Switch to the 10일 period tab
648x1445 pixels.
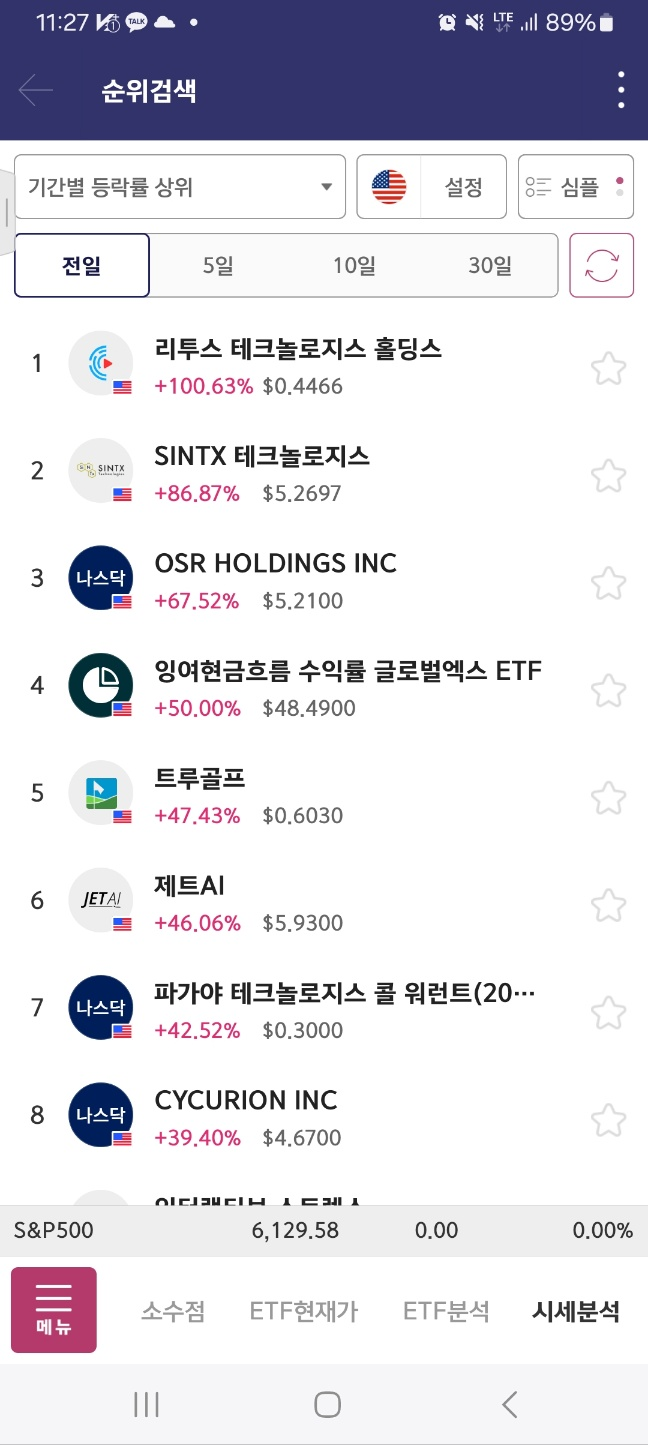pyautogui.click(x=354, y=265)
